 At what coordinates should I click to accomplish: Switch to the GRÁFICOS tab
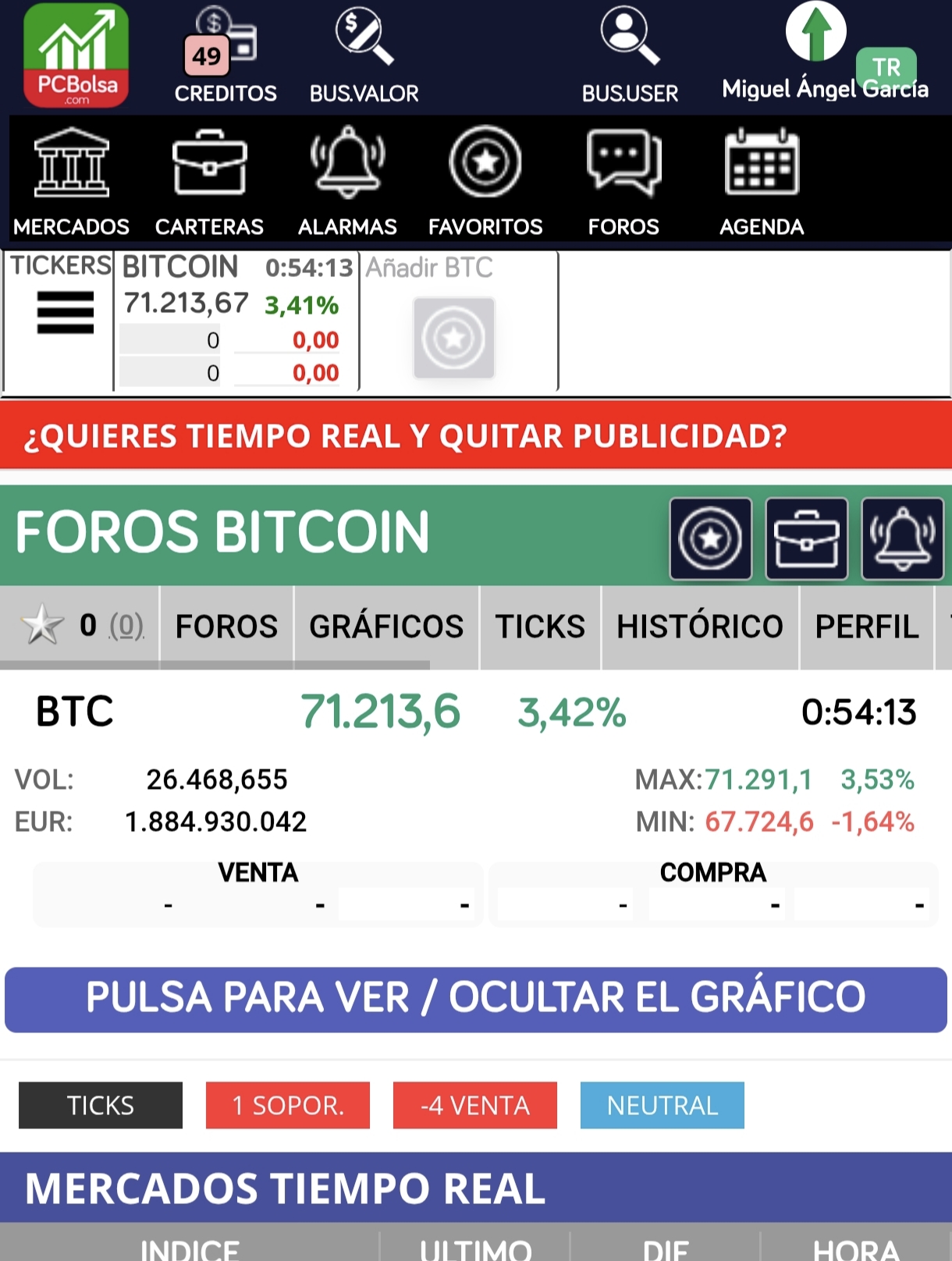(386, 627)
